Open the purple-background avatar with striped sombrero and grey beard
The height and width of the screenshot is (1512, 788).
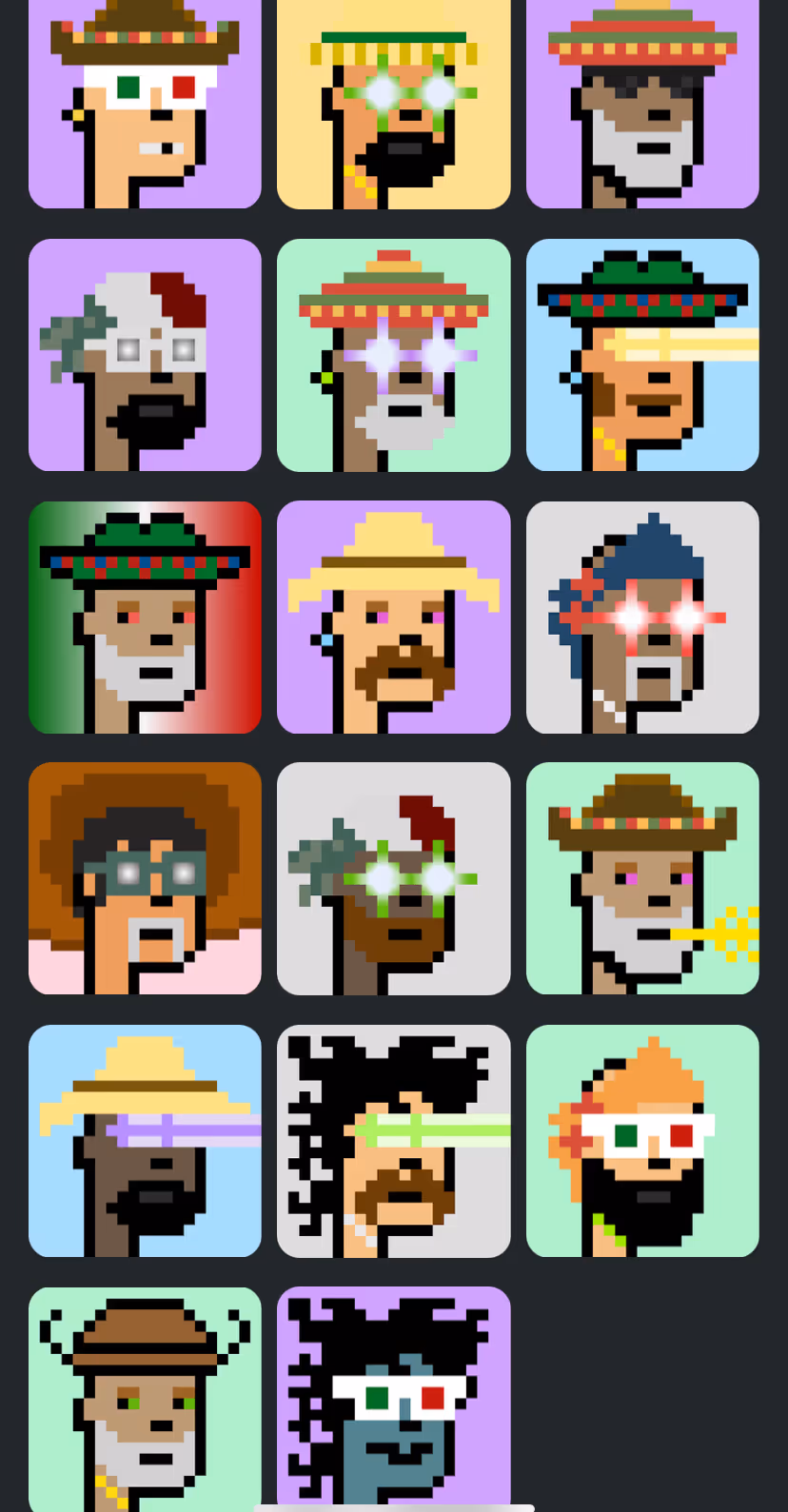click(x=642, y=103)
